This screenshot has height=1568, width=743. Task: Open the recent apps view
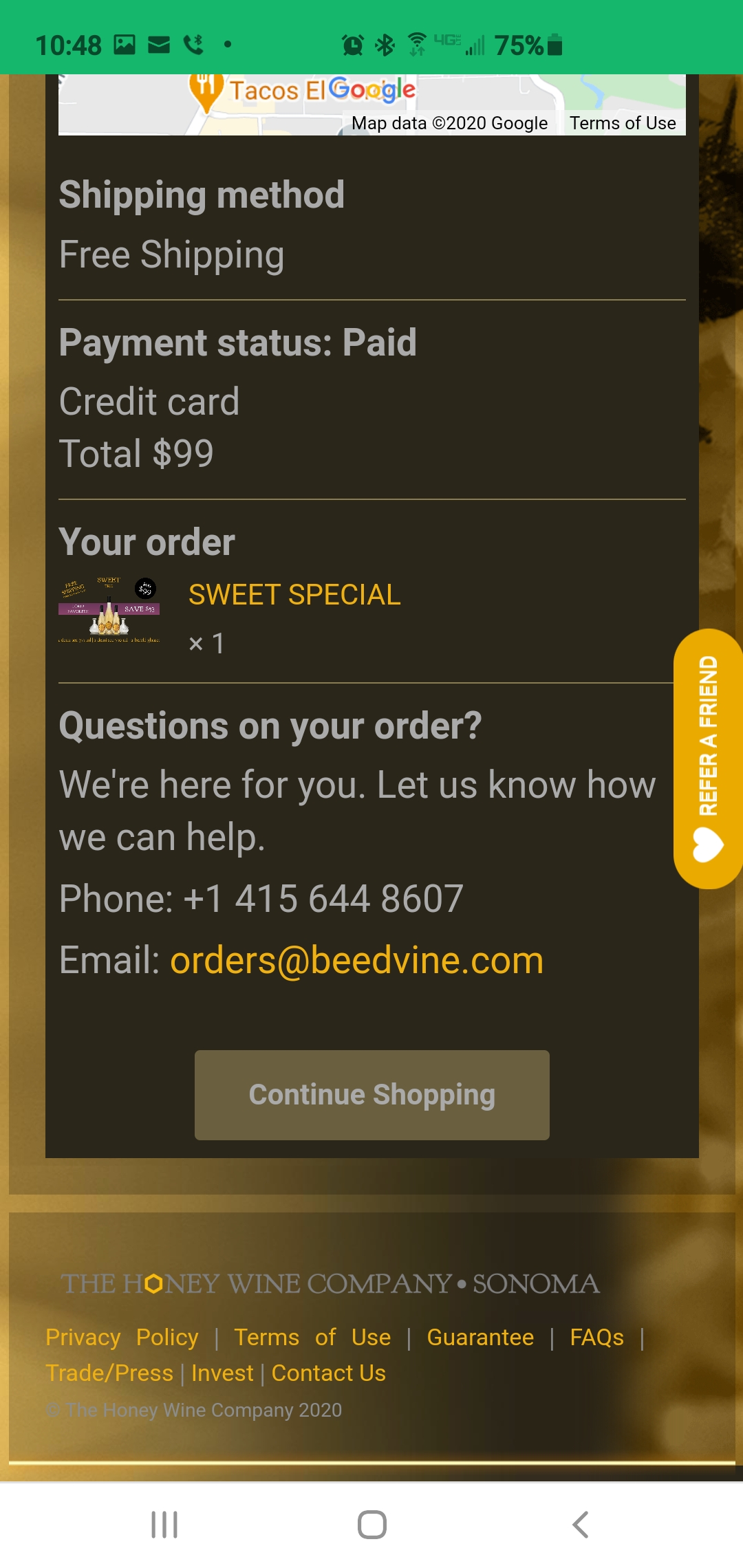[x=164, y=1525]
